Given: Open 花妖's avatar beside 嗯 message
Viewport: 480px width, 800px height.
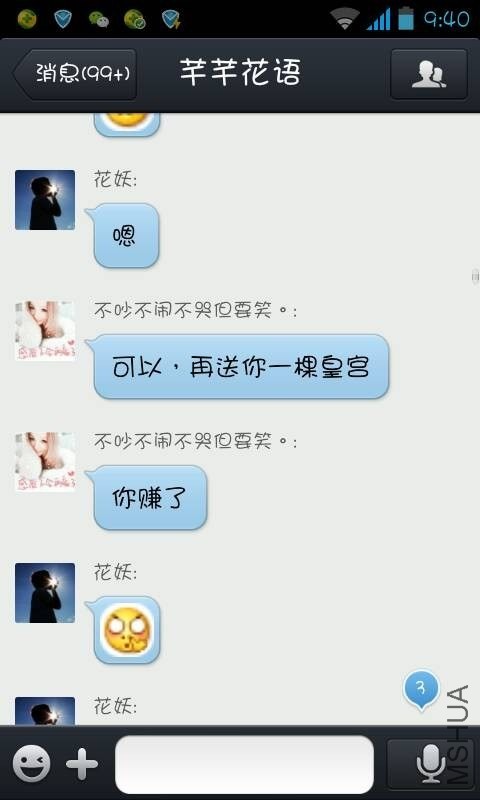Looking at the screenshot, I should tap(45, 200).
